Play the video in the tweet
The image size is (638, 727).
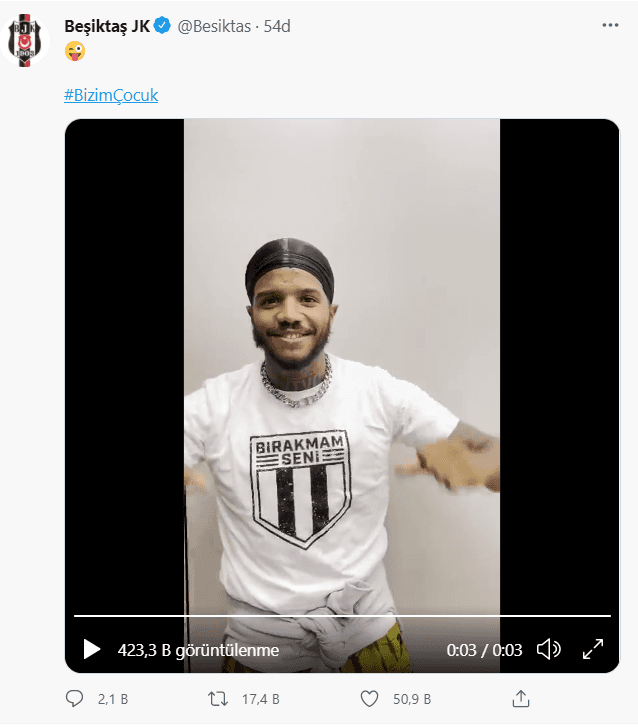tap(91, 650)
